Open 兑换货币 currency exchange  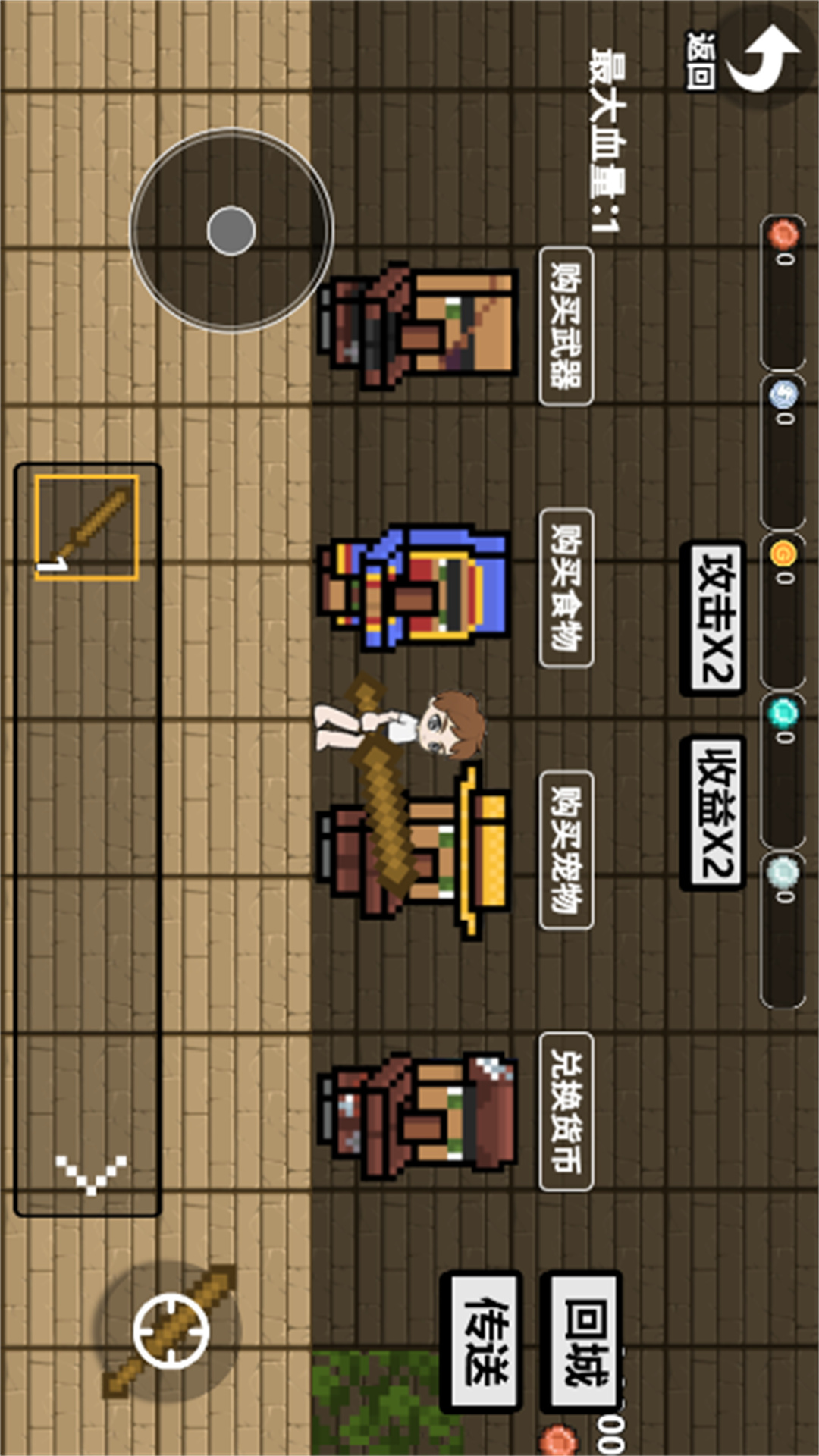[566, 1111]
